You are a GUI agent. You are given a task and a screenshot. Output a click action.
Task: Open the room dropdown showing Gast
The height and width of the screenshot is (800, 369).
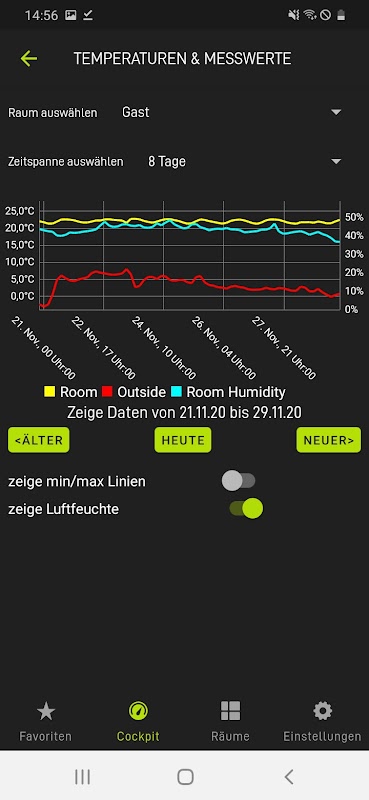232,112
